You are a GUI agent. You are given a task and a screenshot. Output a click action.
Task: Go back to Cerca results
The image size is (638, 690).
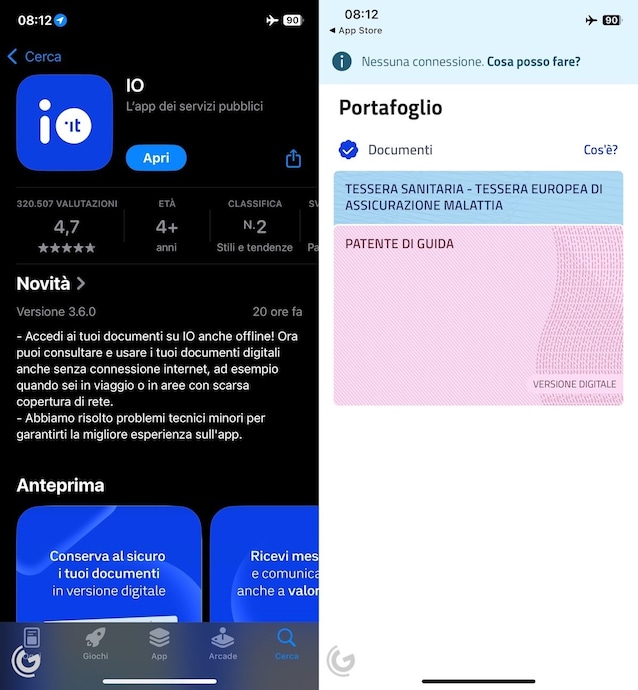[34, 57]
